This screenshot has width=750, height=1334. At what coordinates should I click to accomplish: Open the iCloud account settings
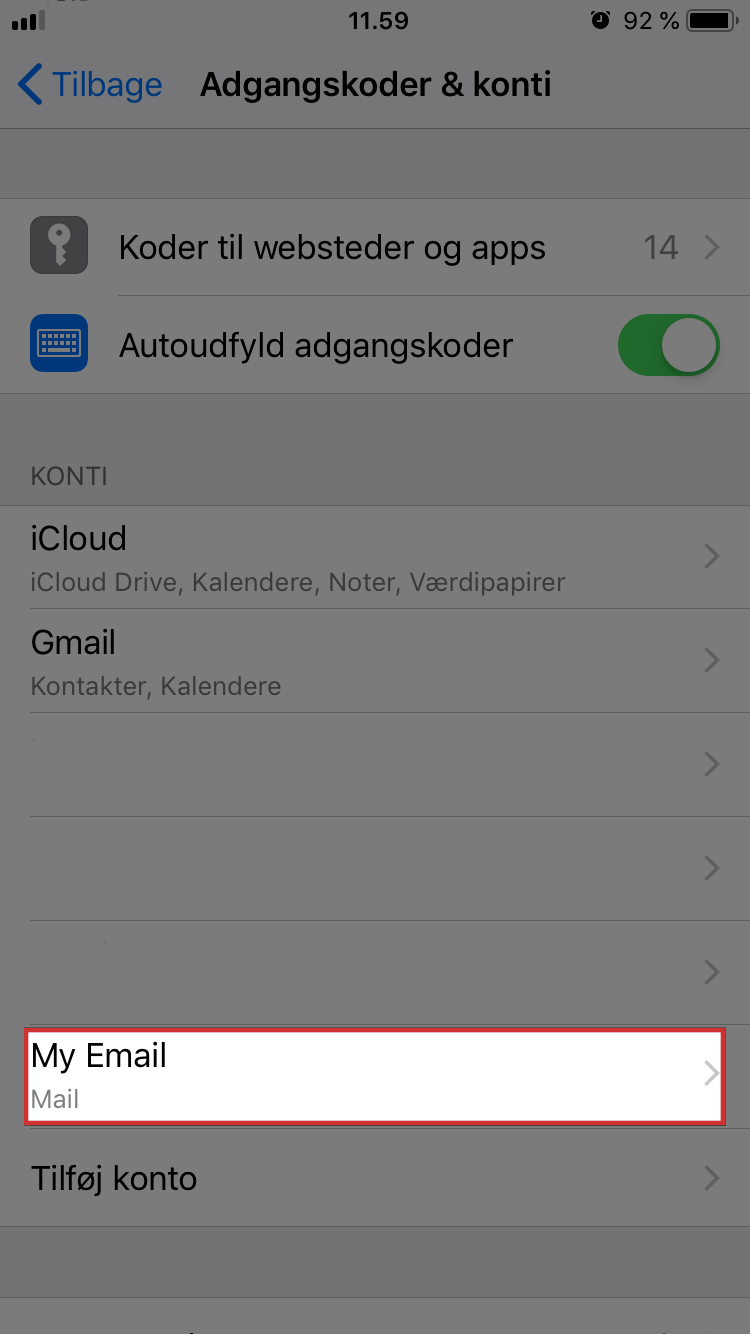tap(375, 557)
